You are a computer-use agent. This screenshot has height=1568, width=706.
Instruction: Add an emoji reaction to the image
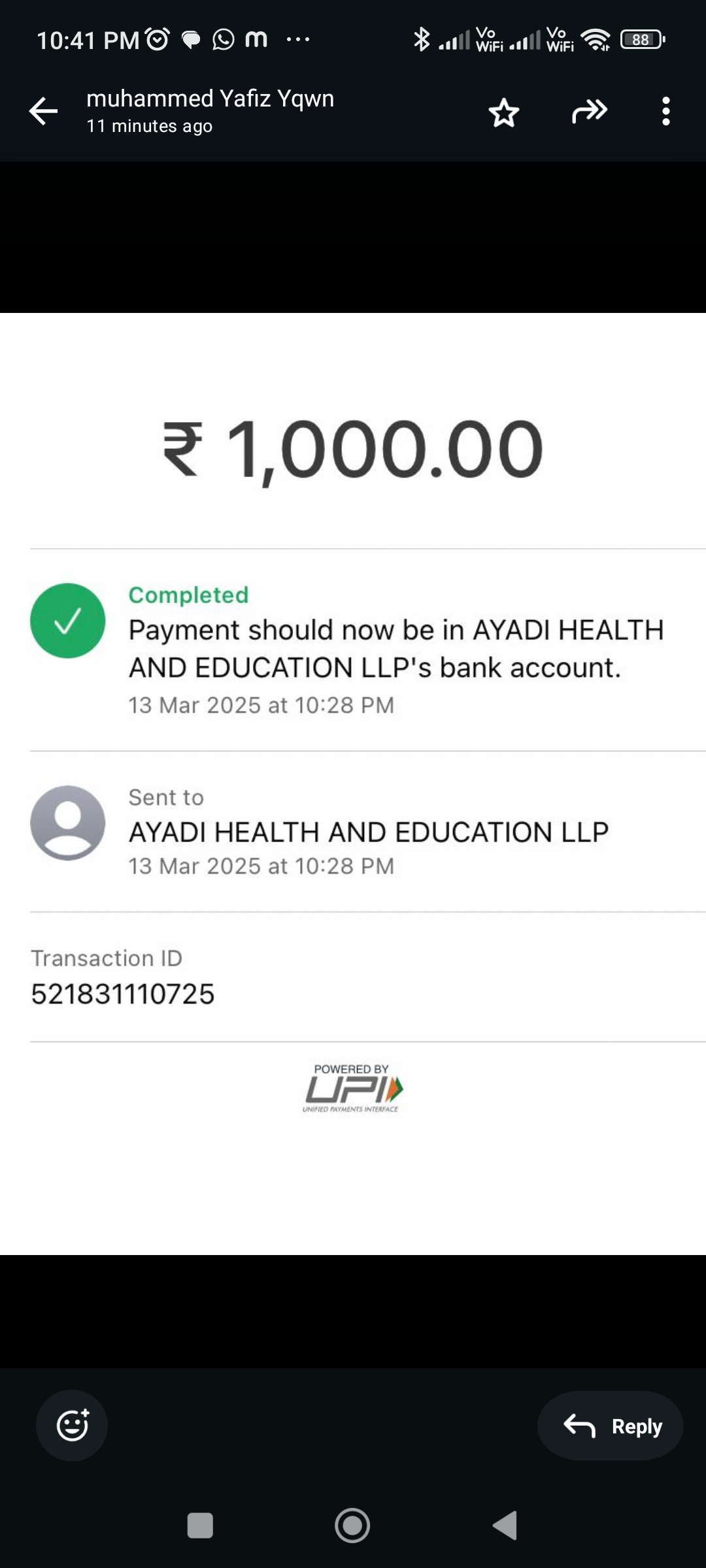pos(72,1425)
